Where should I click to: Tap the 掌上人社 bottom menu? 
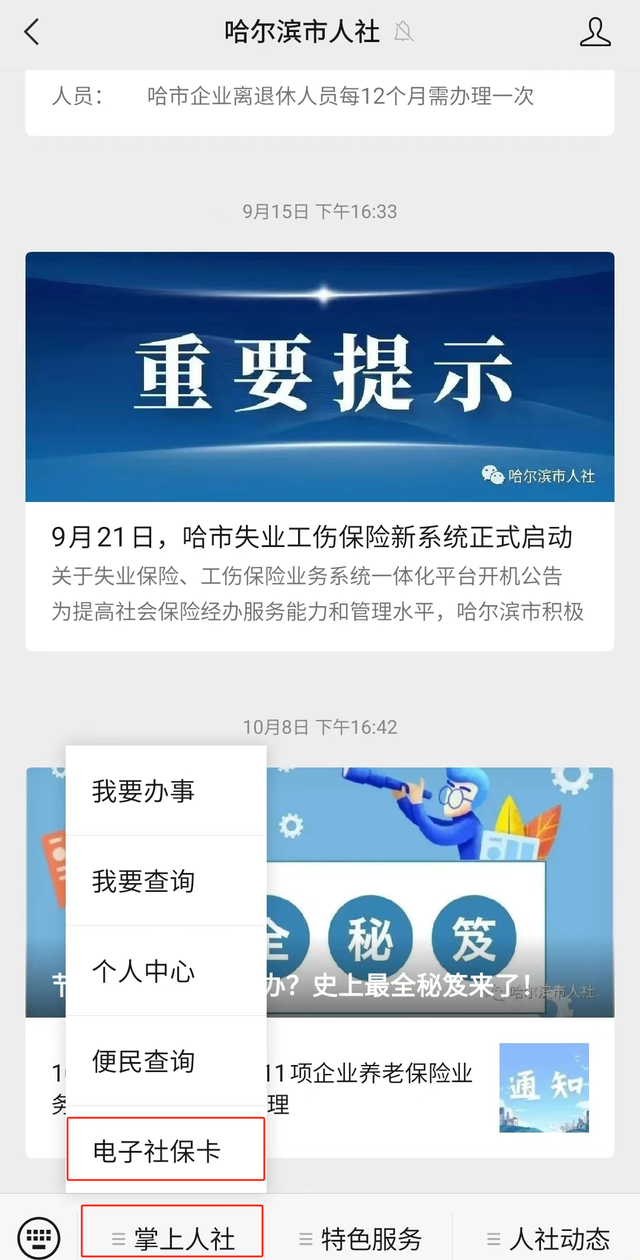(x=172, y=1236)
